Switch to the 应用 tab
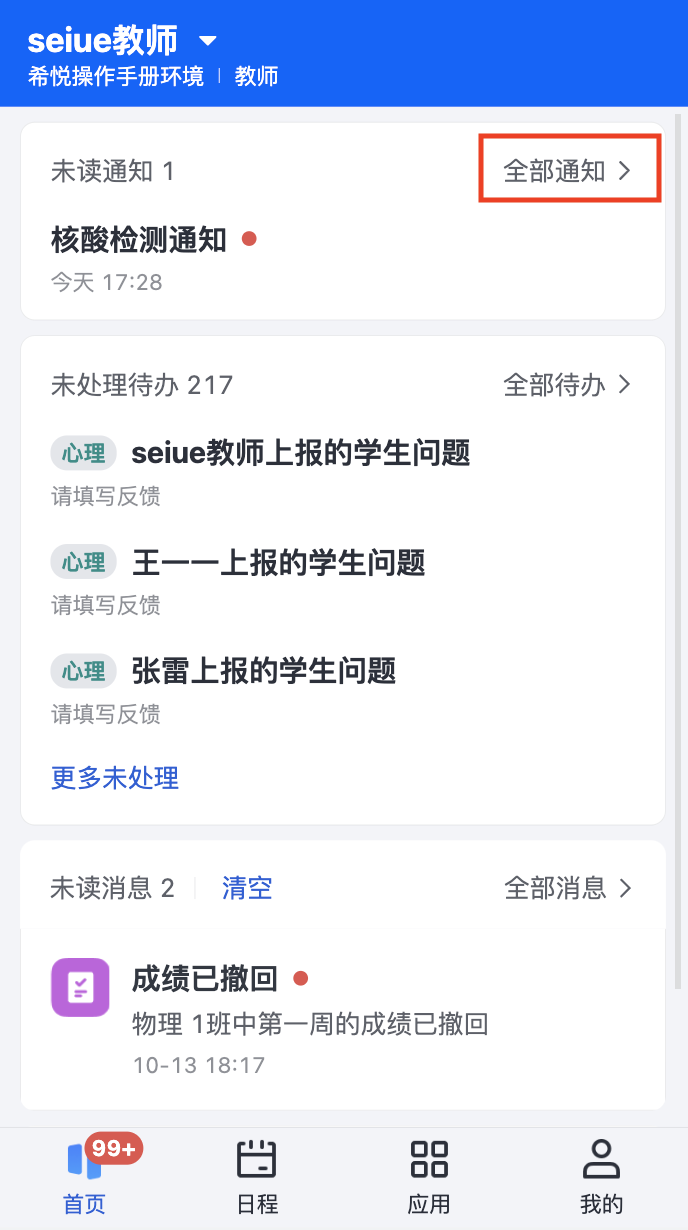The width and height of the screenshot is (688, 1230). 429,1177
